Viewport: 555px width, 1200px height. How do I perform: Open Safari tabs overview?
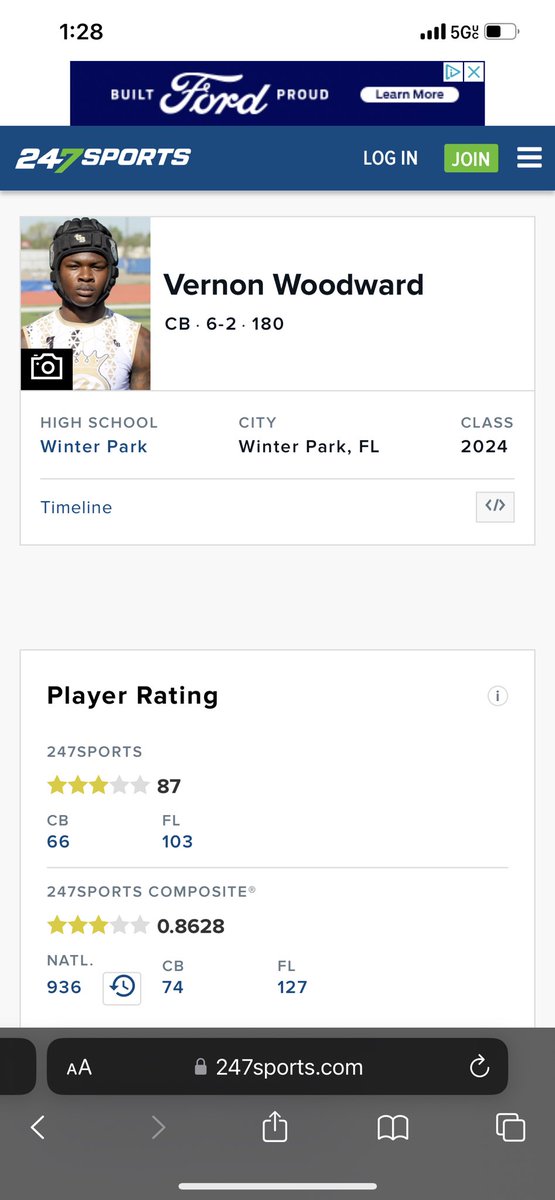click(510, 1128)
